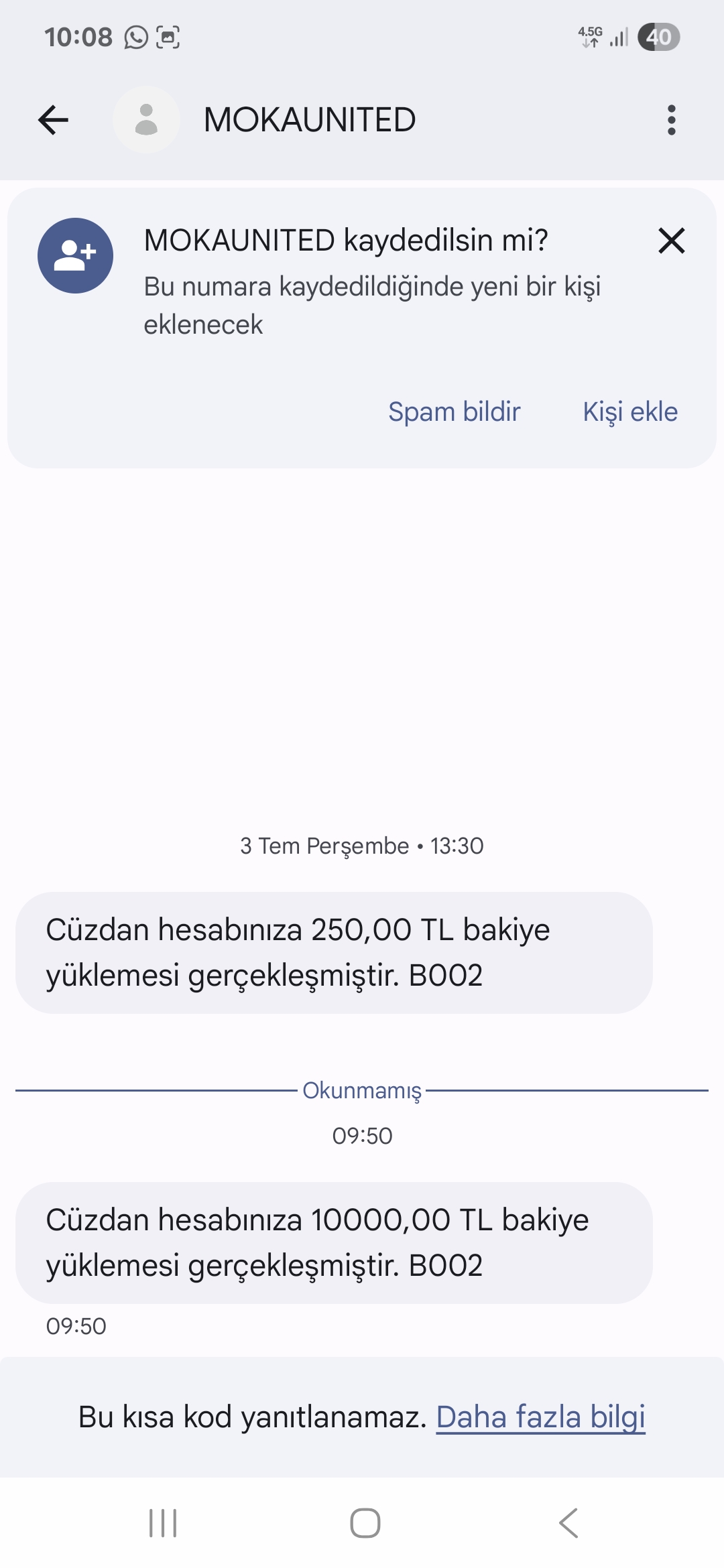
Task: Open recent apps from navigation bar
Action: click(x=163, y=1523)
